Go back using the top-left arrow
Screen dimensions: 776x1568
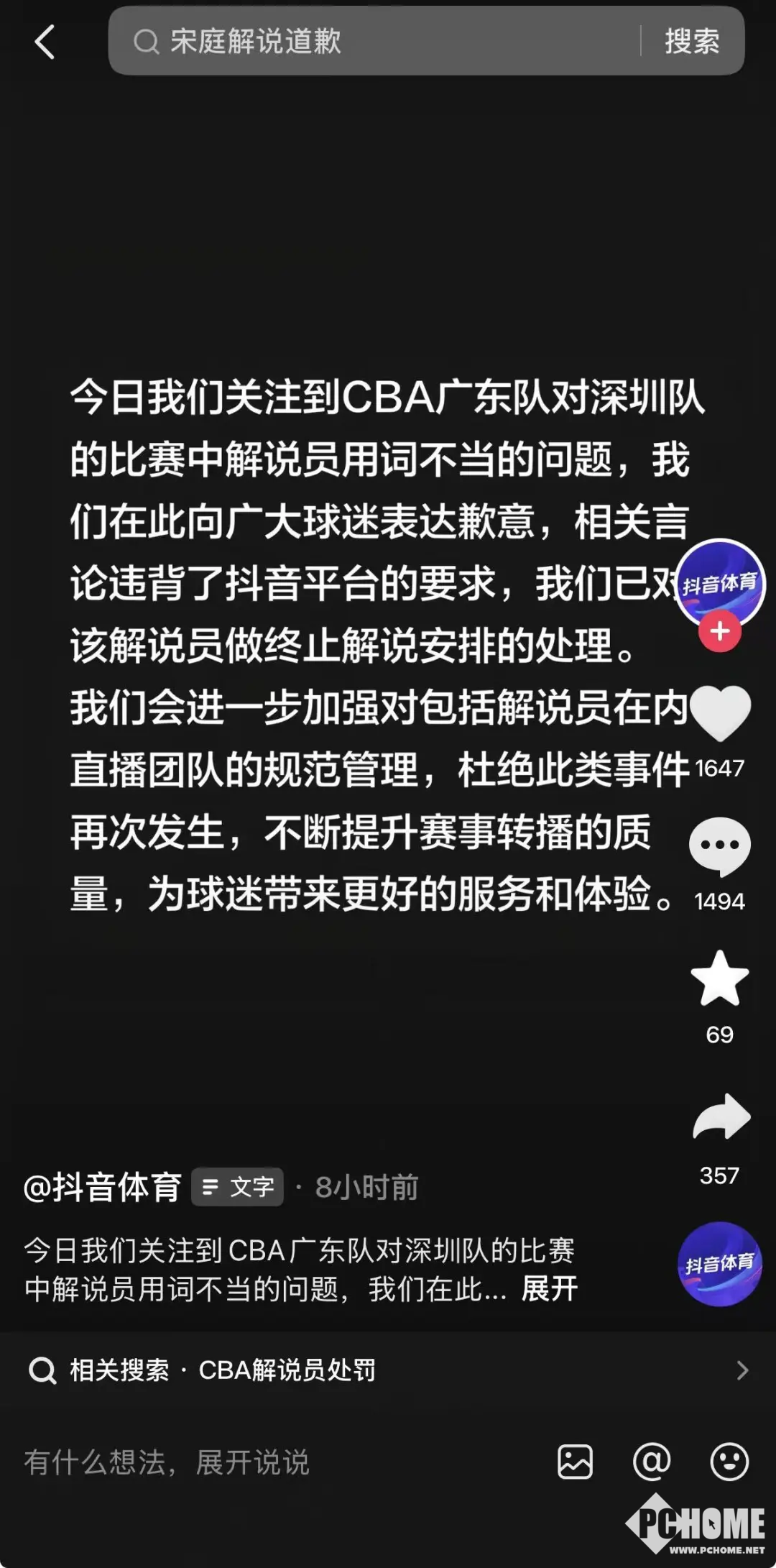pos(45,42)
